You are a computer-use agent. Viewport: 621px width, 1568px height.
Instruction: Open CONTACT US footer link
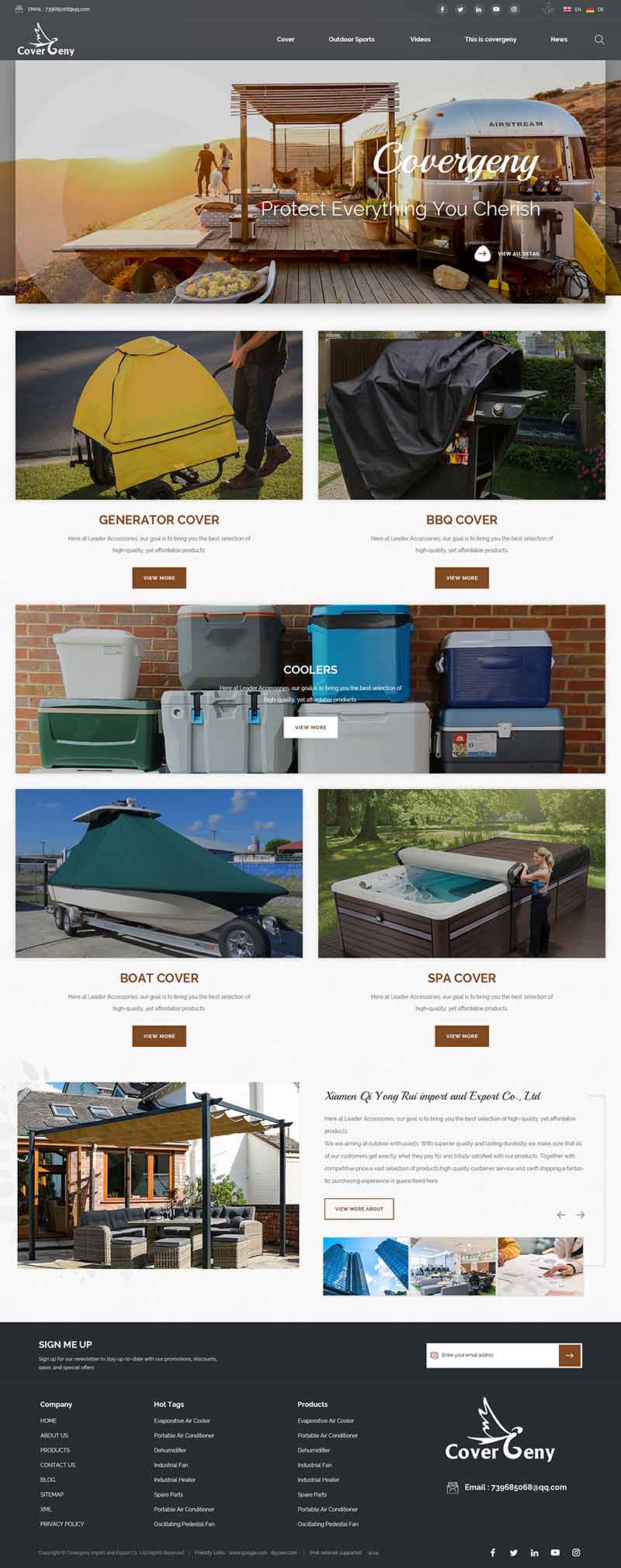(58, 1465)
